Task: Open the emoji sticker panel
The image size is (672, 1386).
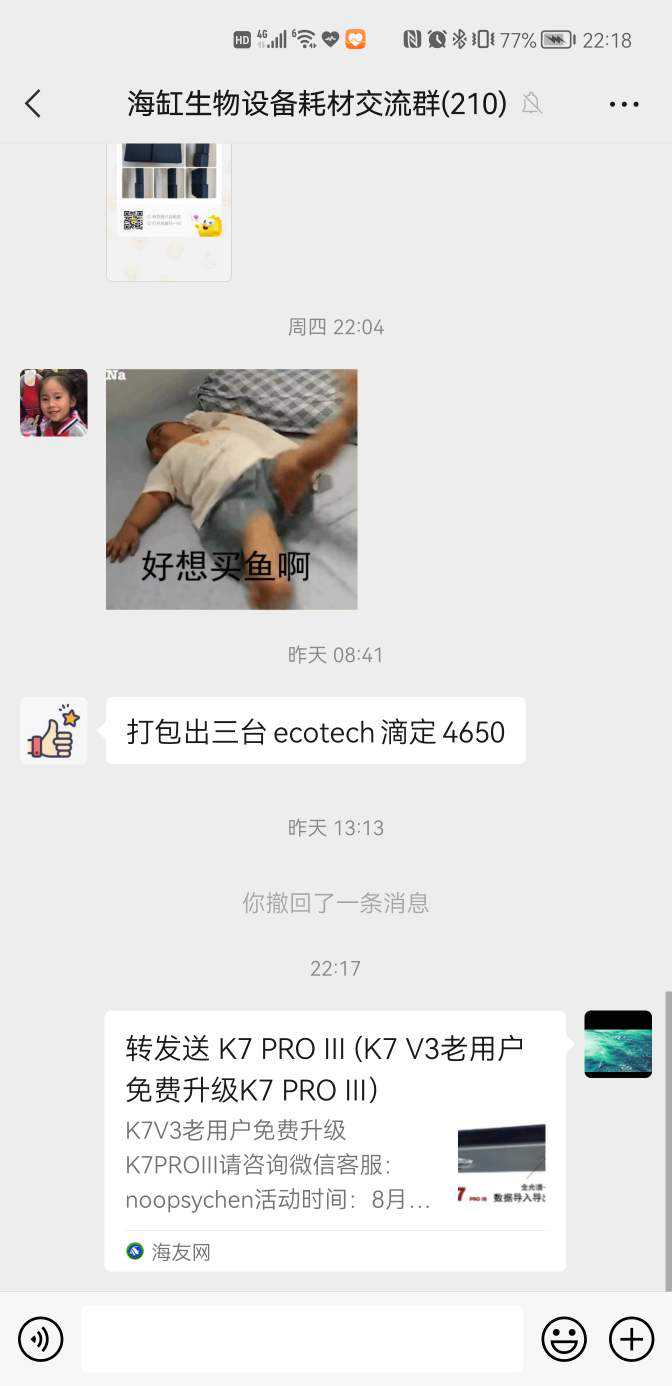Action: point(564,1338)
